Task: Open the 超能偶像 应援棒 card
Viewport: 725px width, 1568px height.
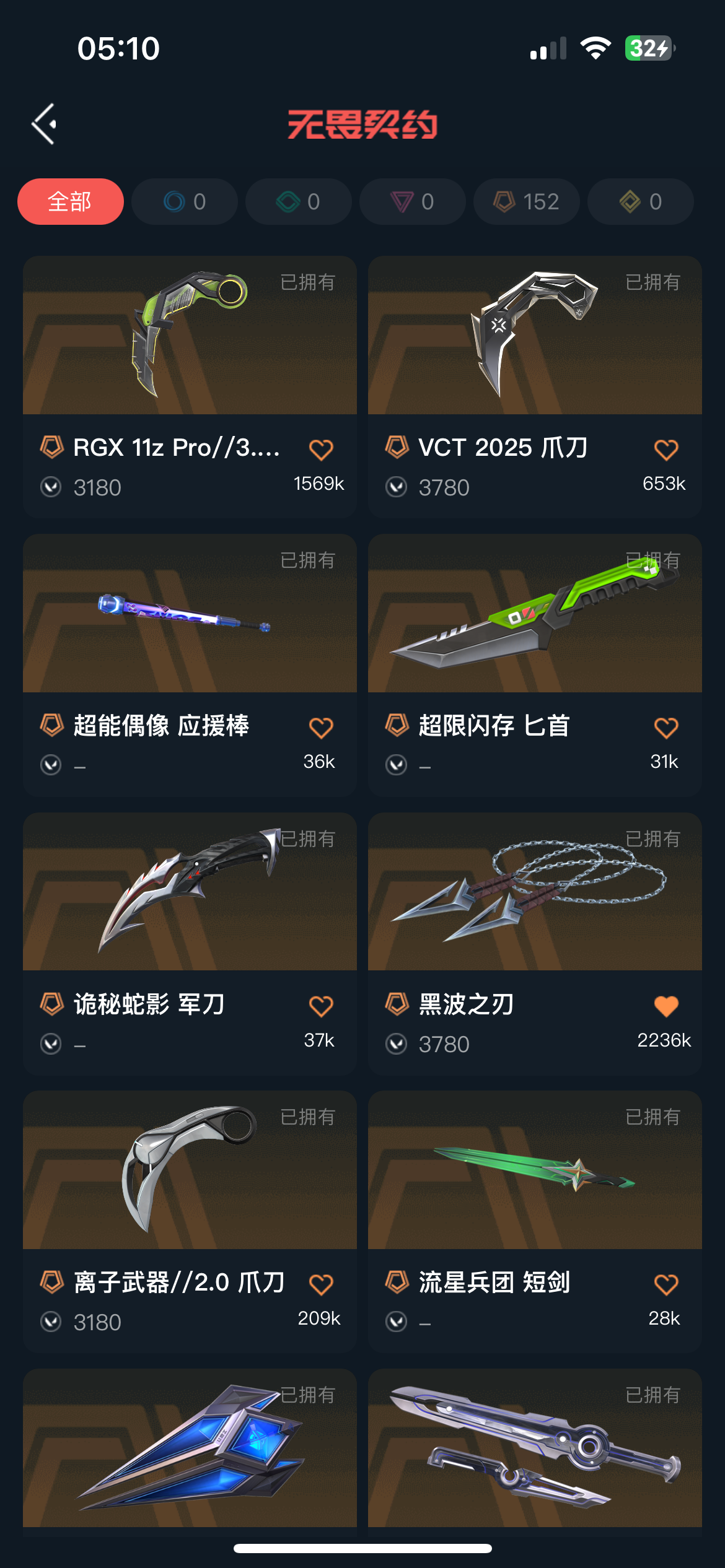Action: click(190, 665)
